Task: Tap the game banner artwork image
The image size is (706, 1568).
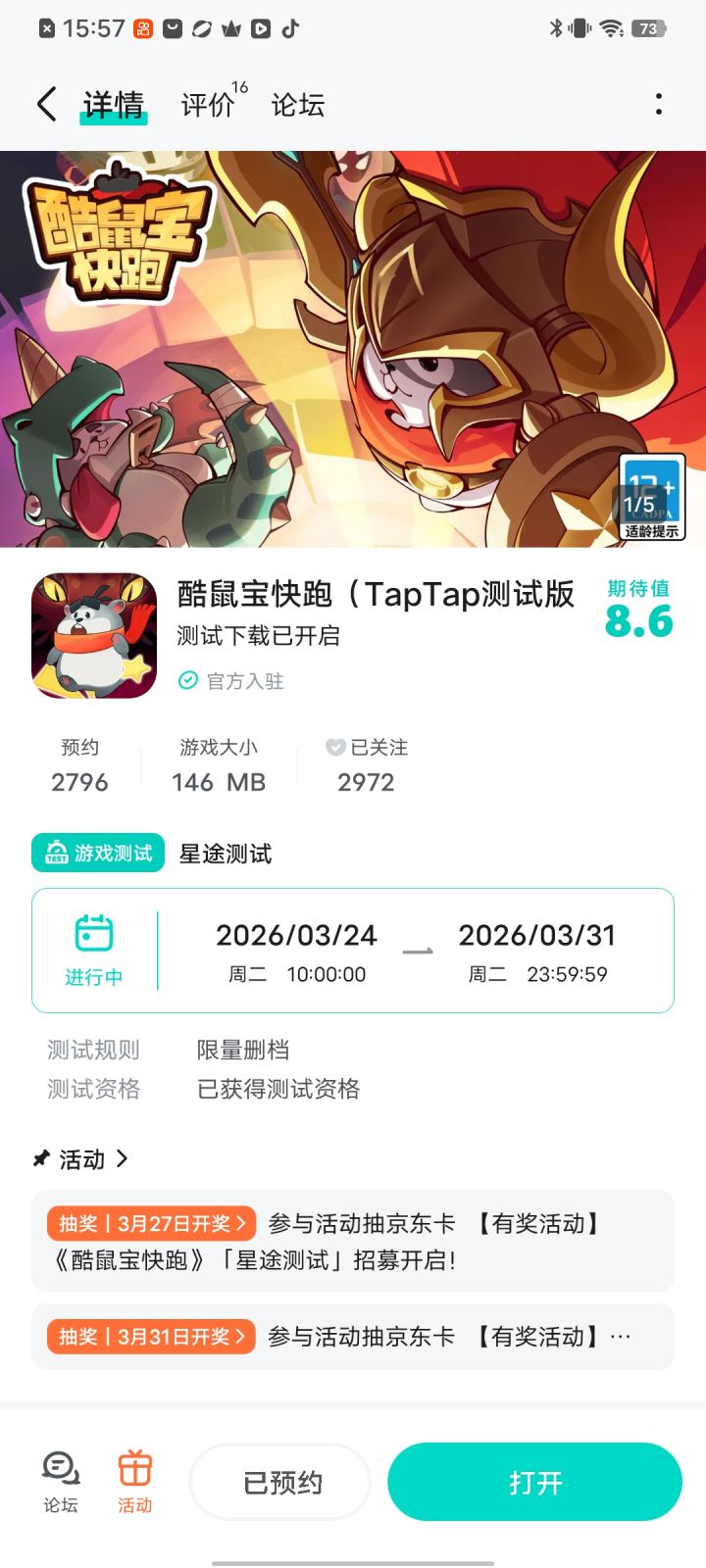Action: [353, 333]
